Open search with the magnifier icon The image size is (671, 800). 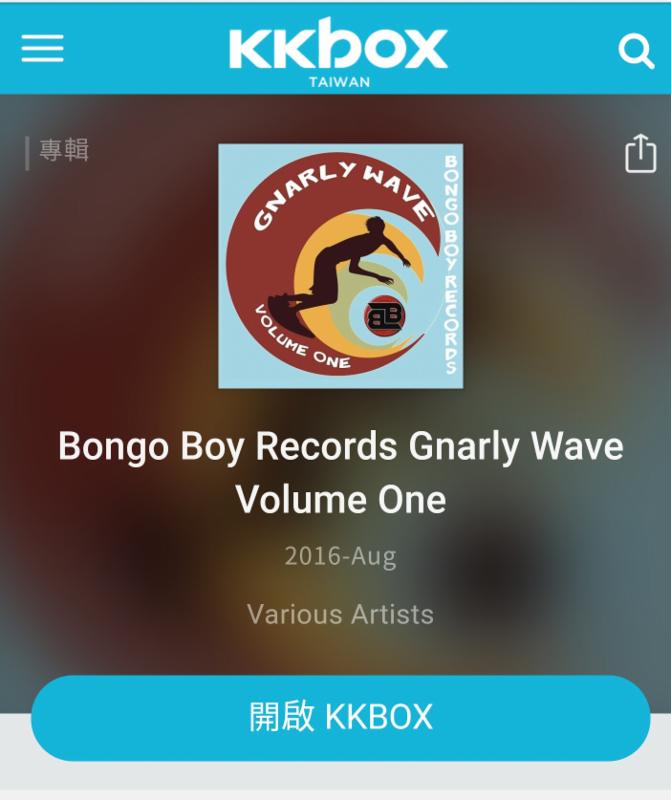pos(635,50)
